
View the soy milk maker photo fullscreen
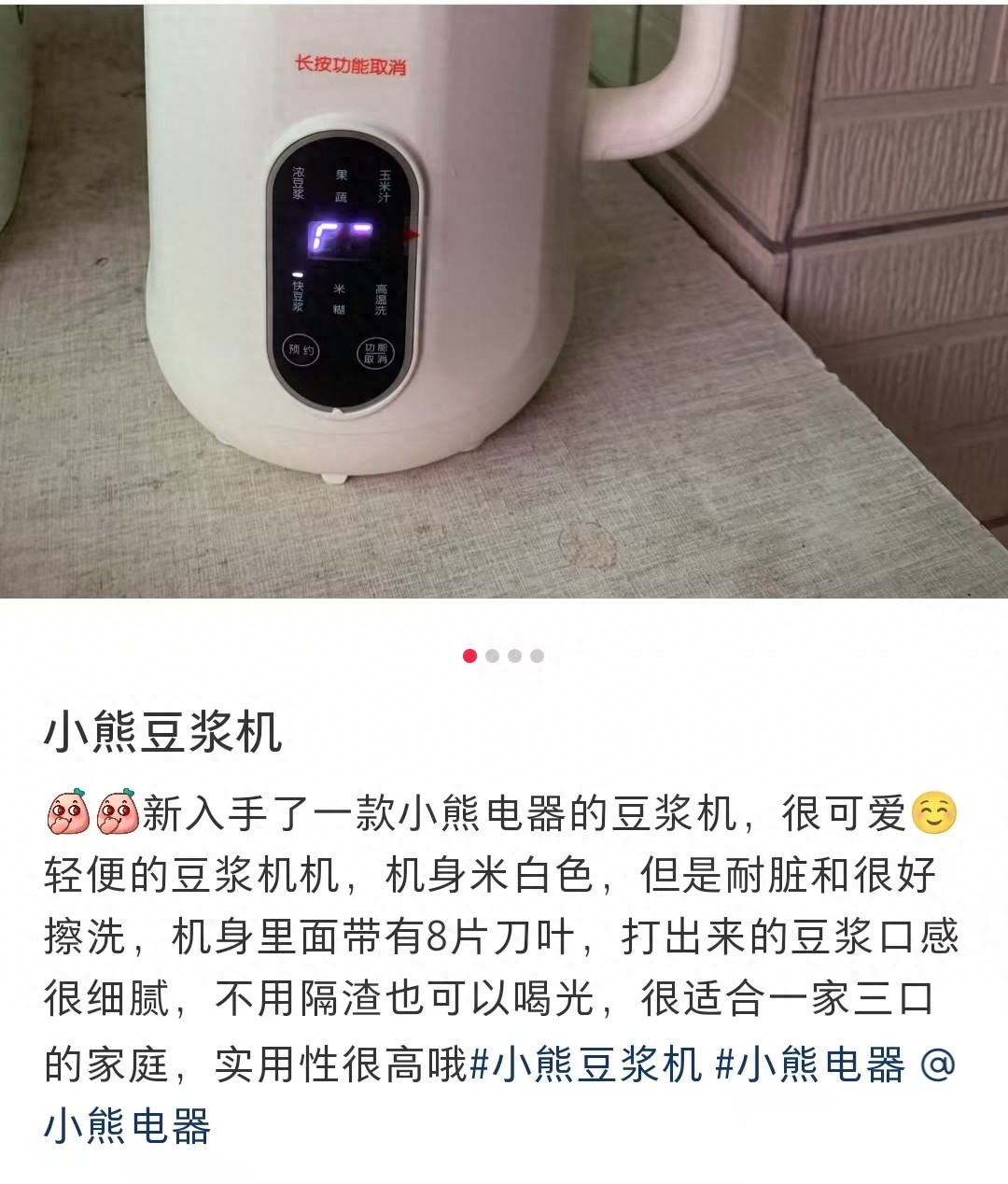click(x=504, y=299)
